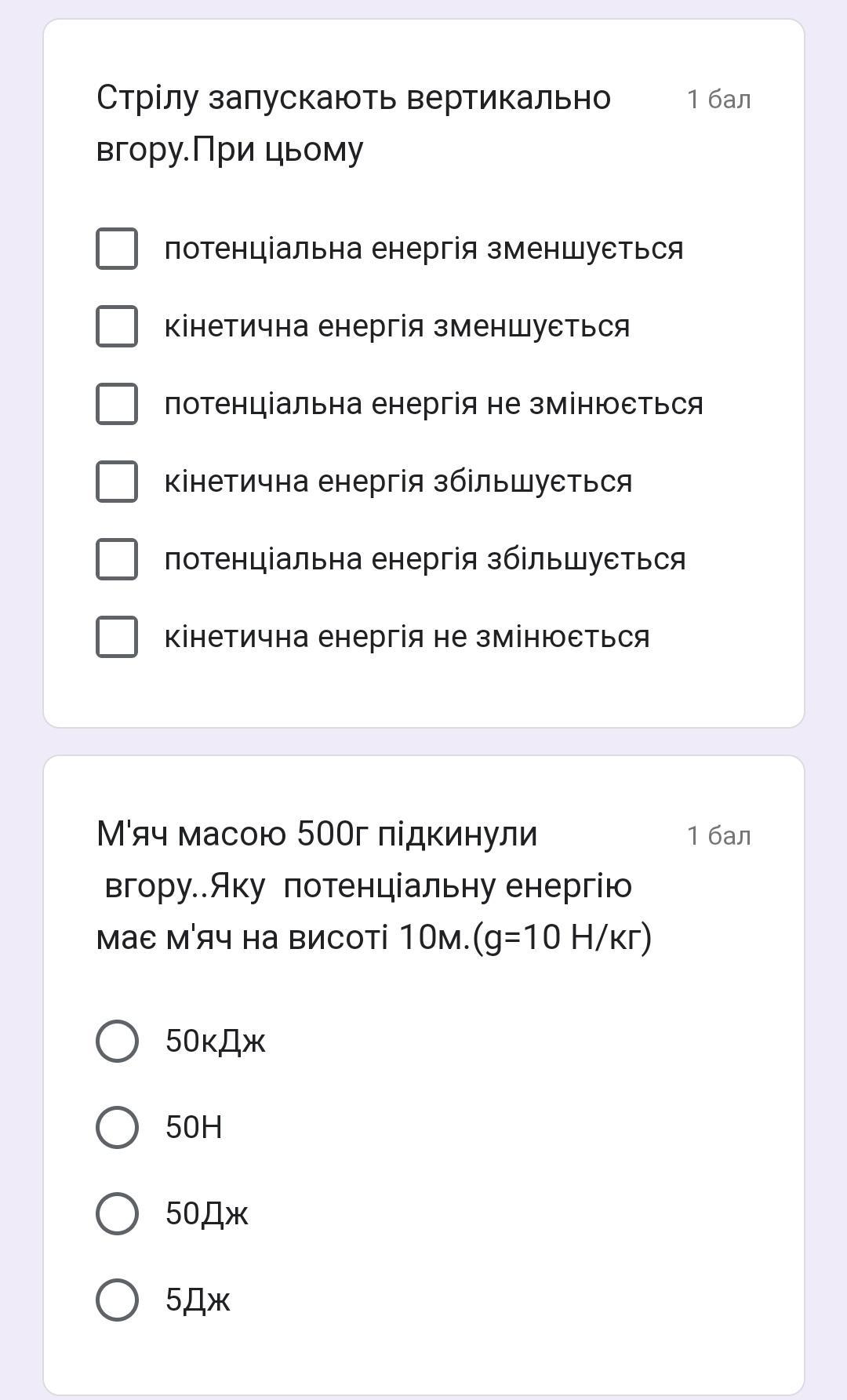Select the 50Н radio option
The image size is (847, 1400).
[x=118, y=1128]
